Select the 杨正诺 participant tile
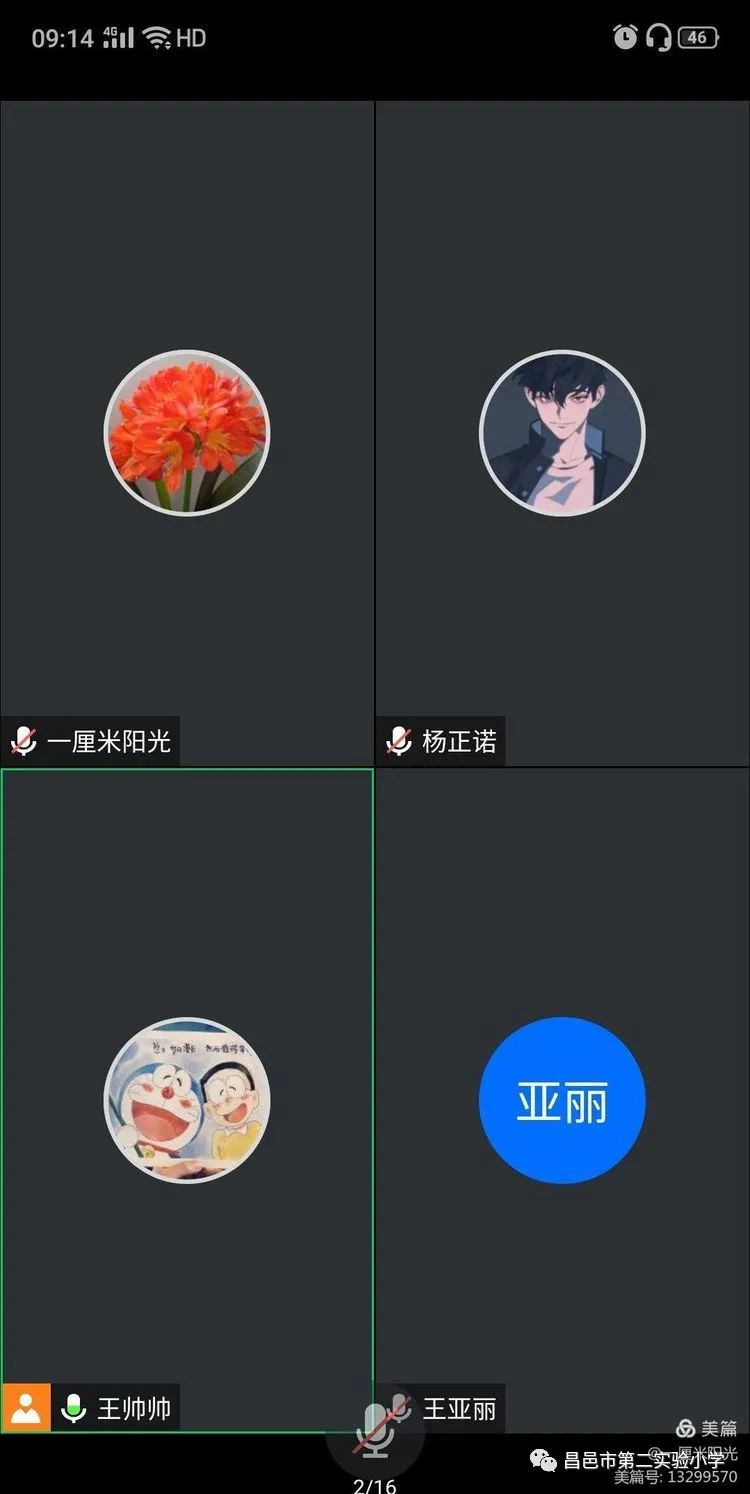Viewport: 750px width, 1494px height. click(x=562, y=433)
